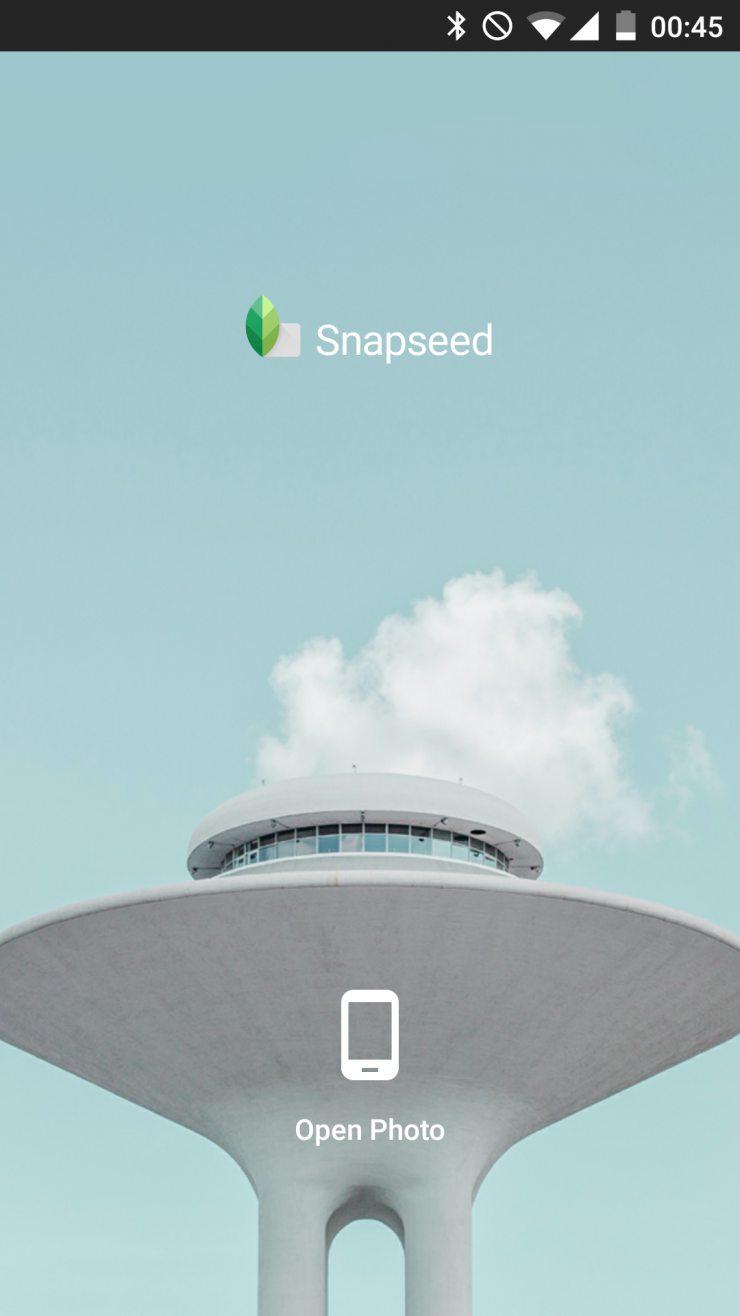Tap the clock showing 00:45
The width and height of the screenshot is (740, 1316).
[x=688, y=24]
